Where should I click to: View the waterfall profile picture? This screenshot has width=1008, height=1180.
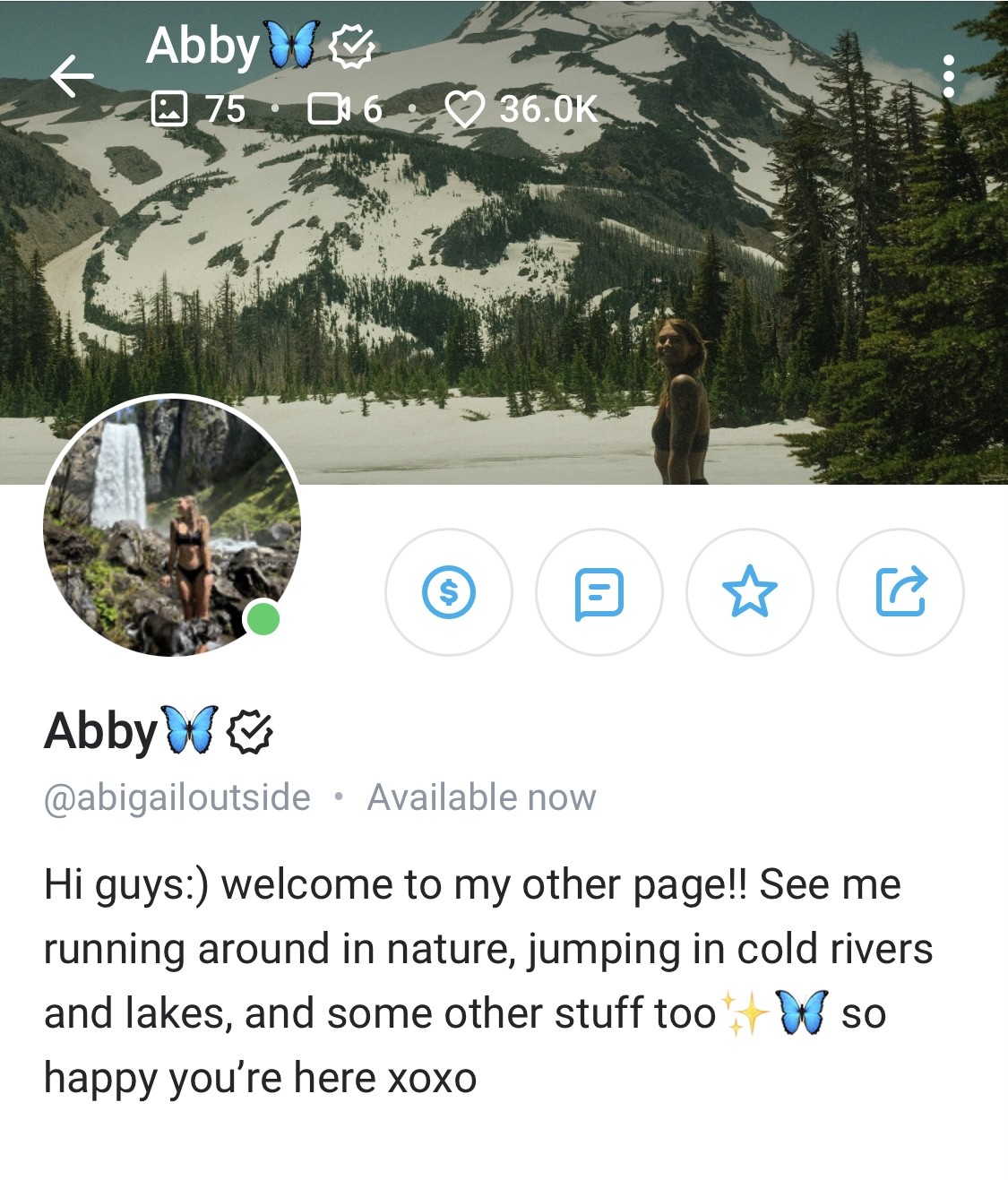pyautogui.click(x=171, y=527)
